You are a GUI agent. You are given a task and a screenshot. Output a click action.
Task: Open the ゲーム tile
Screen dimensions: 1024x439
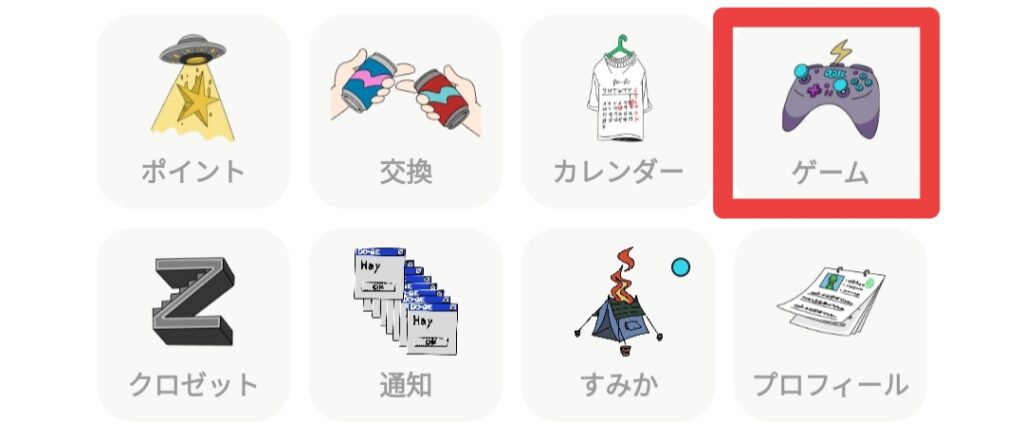tap(826, 112)
